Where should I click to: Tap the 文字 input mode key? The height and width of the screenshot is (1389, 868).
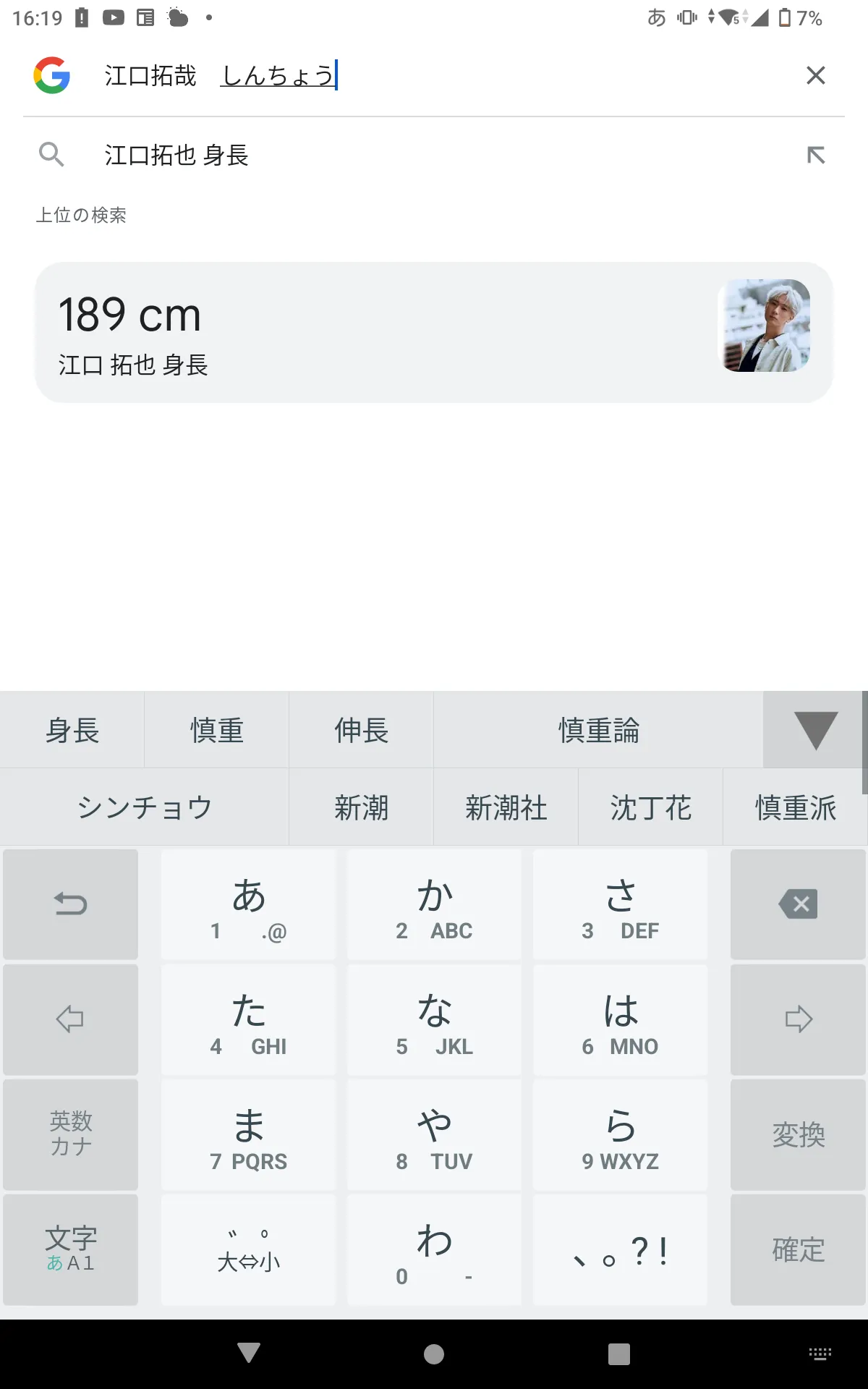point(70,1249)
